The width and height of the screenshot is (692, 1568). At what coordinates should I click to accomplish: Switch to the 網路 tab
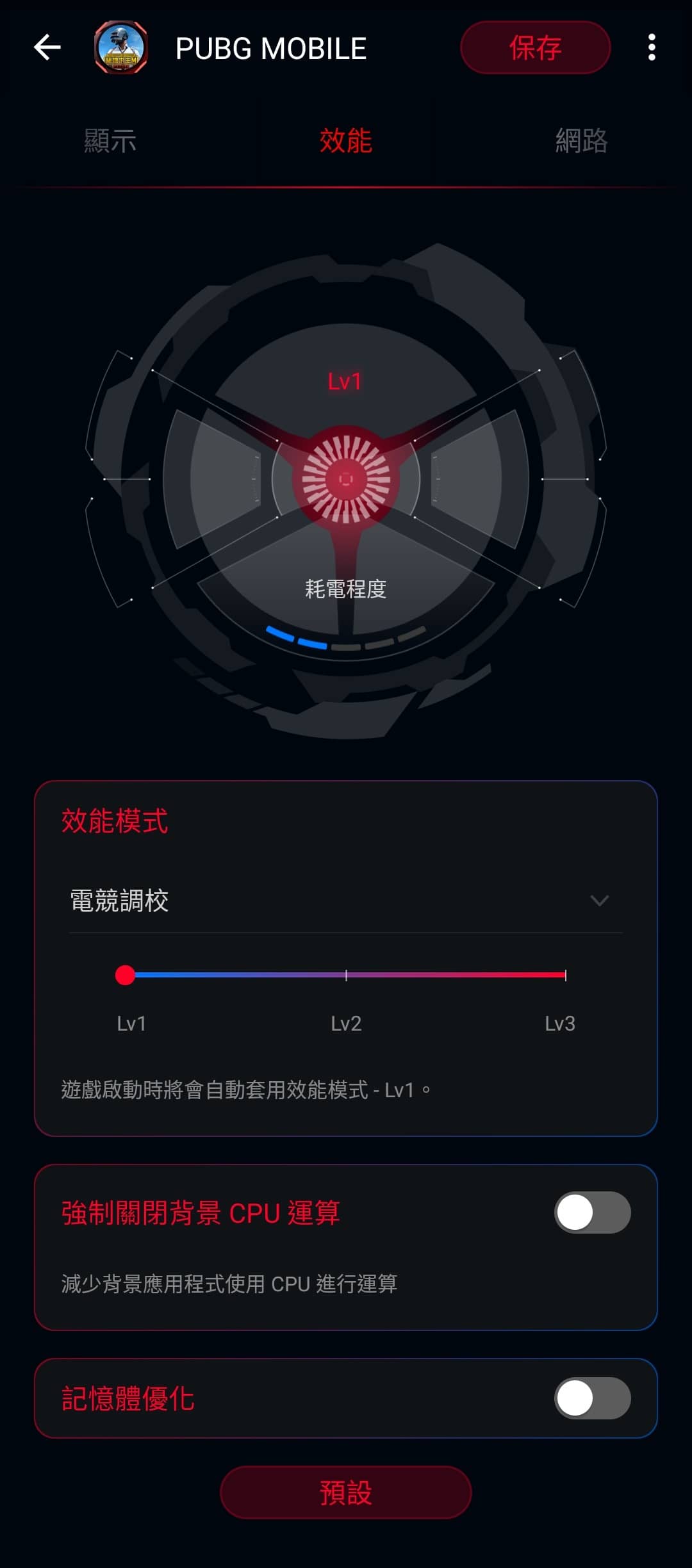pos(581,141)
